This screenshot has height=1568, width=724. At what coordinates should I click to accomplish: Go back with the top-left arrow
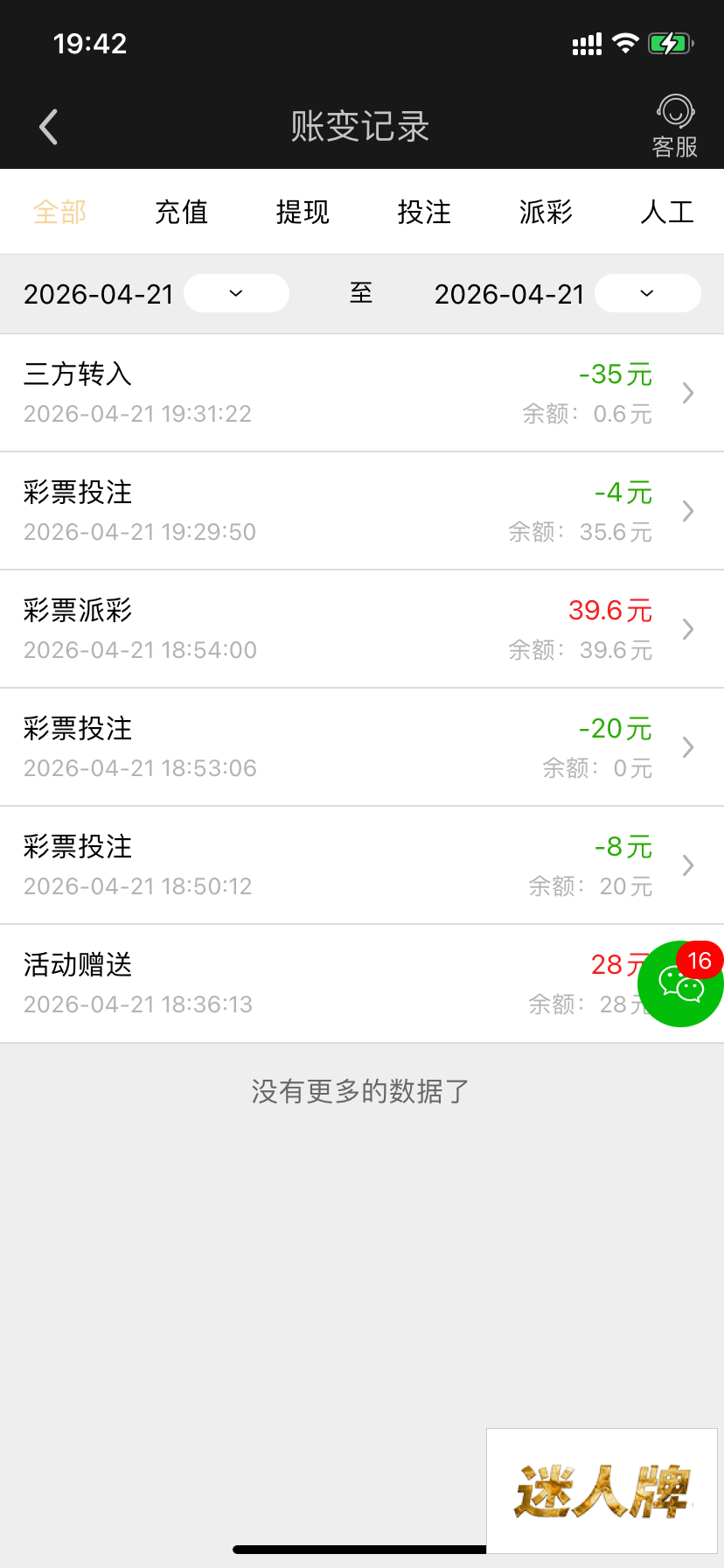tap(49, 127)
